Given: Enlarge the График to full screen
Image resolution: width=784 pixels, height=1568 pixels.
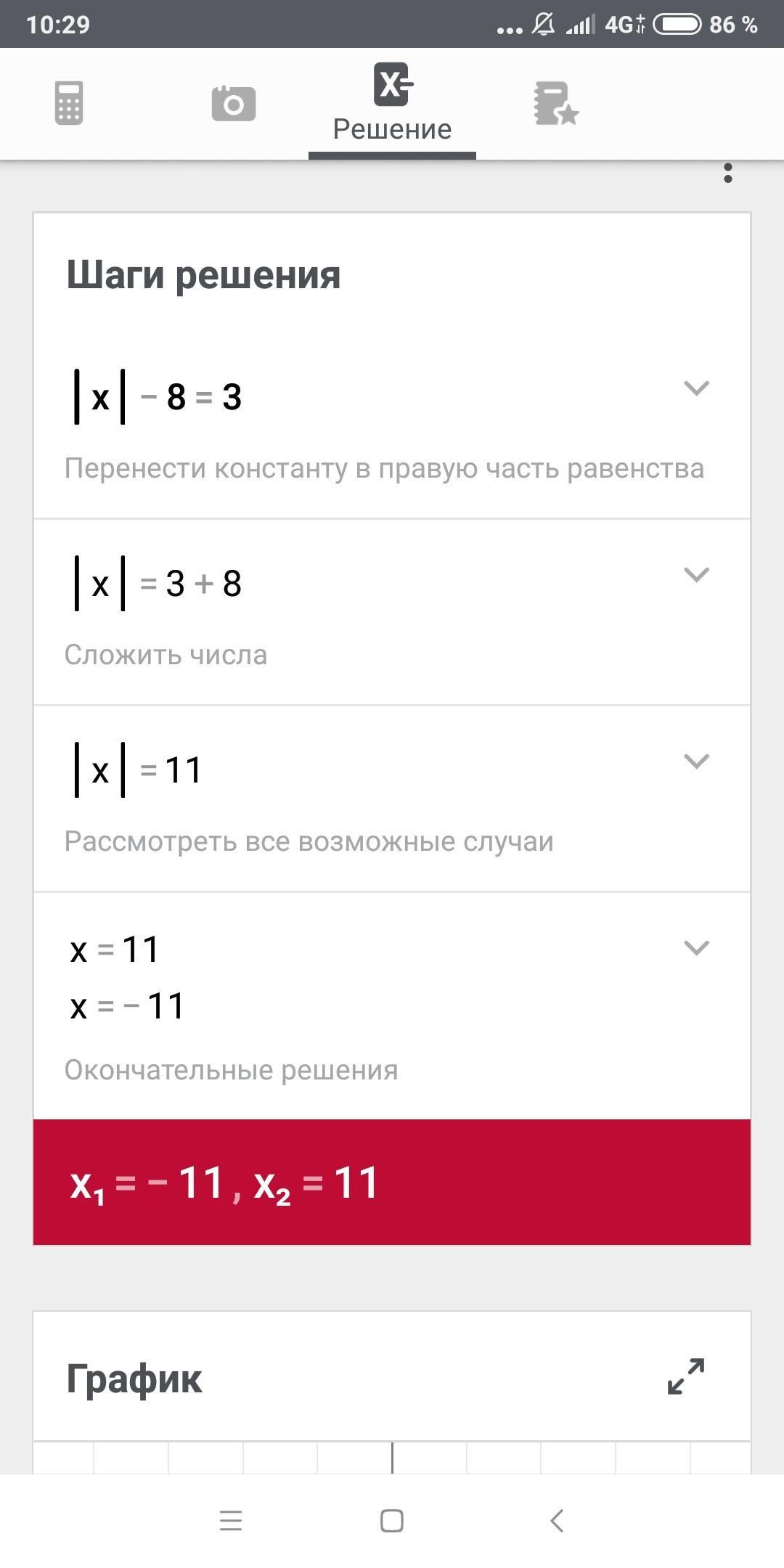Looking at the screenshot, I should click(x=686, y=1376).
